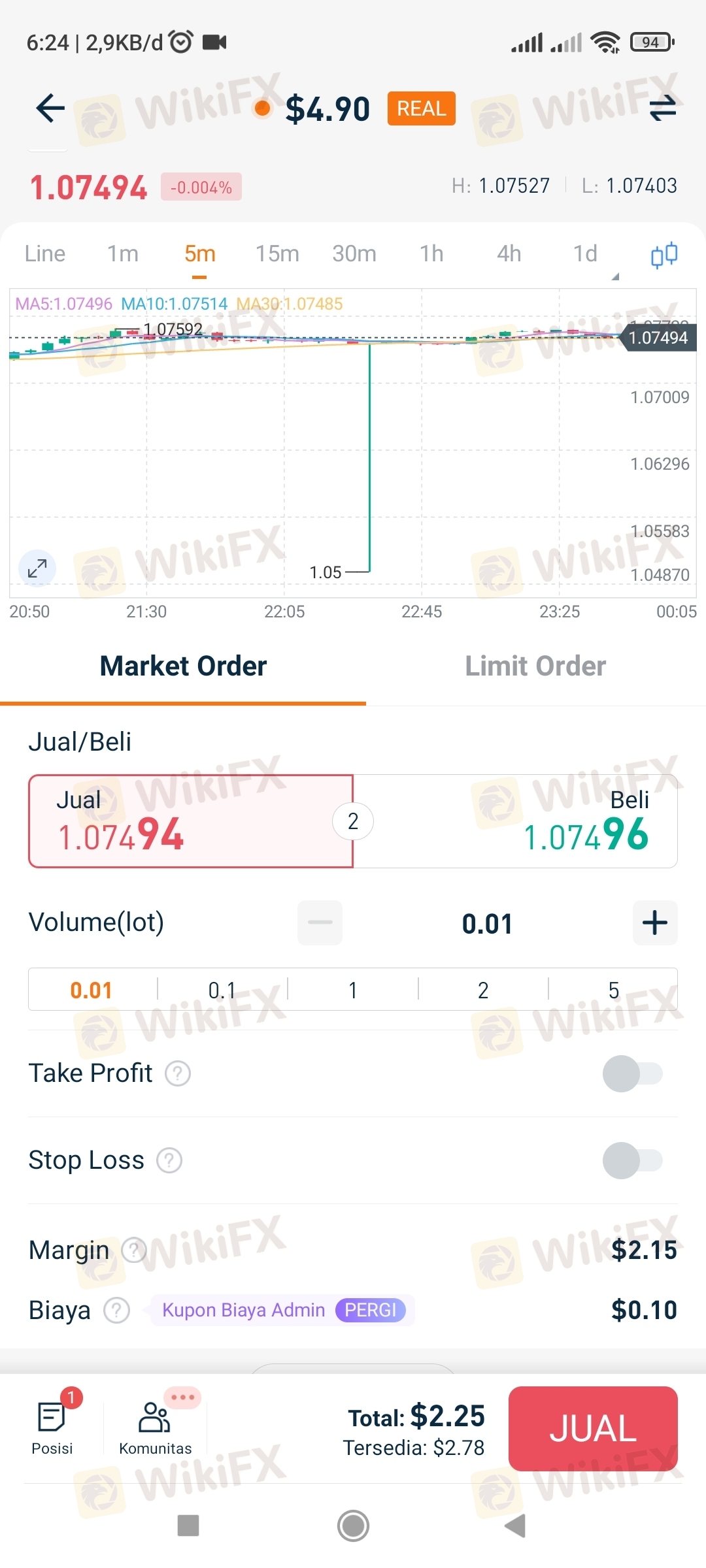
Task: Open the Komunitas section
Action: pos(156,1426)
